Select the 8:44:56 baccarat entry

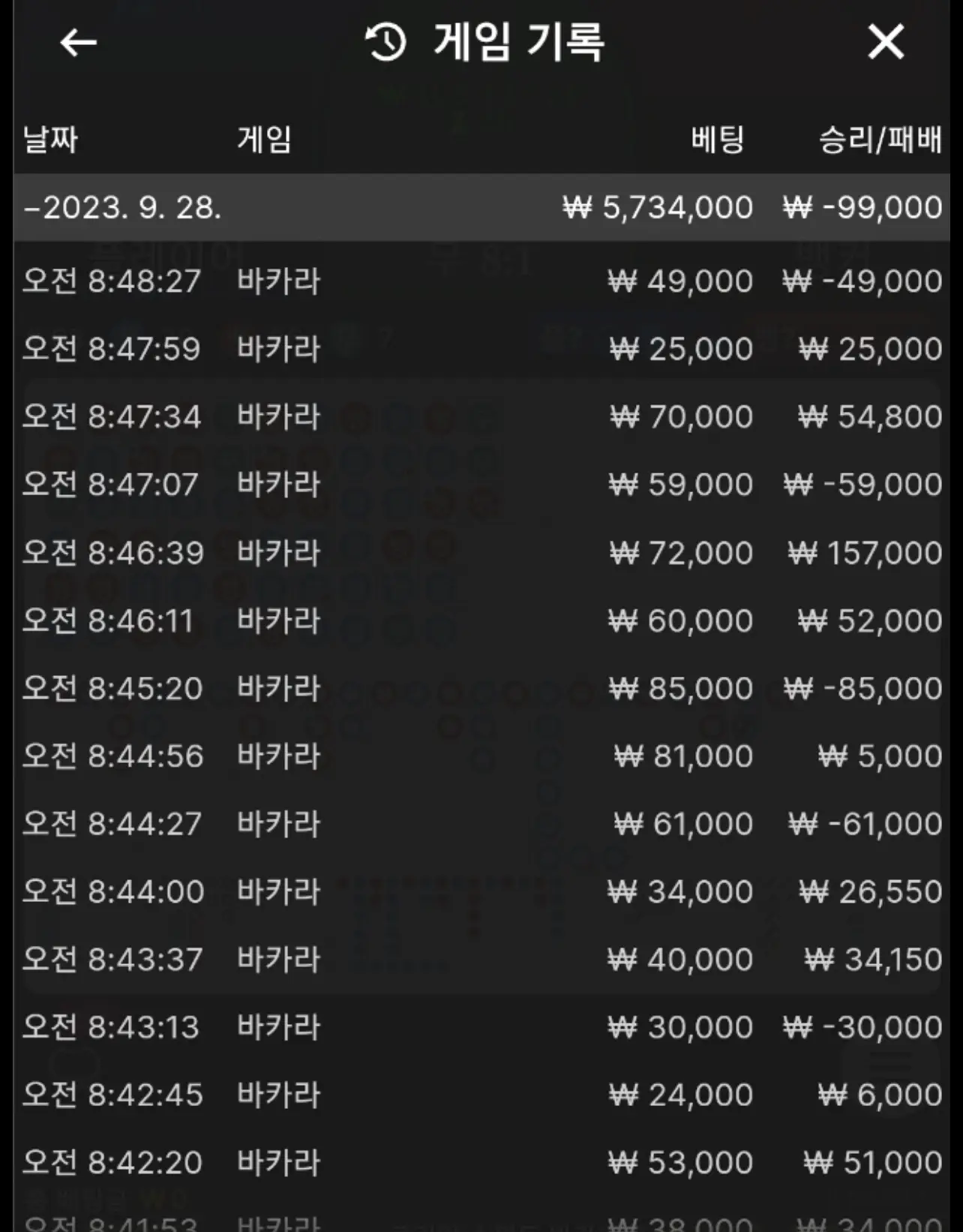coord(481,756)
